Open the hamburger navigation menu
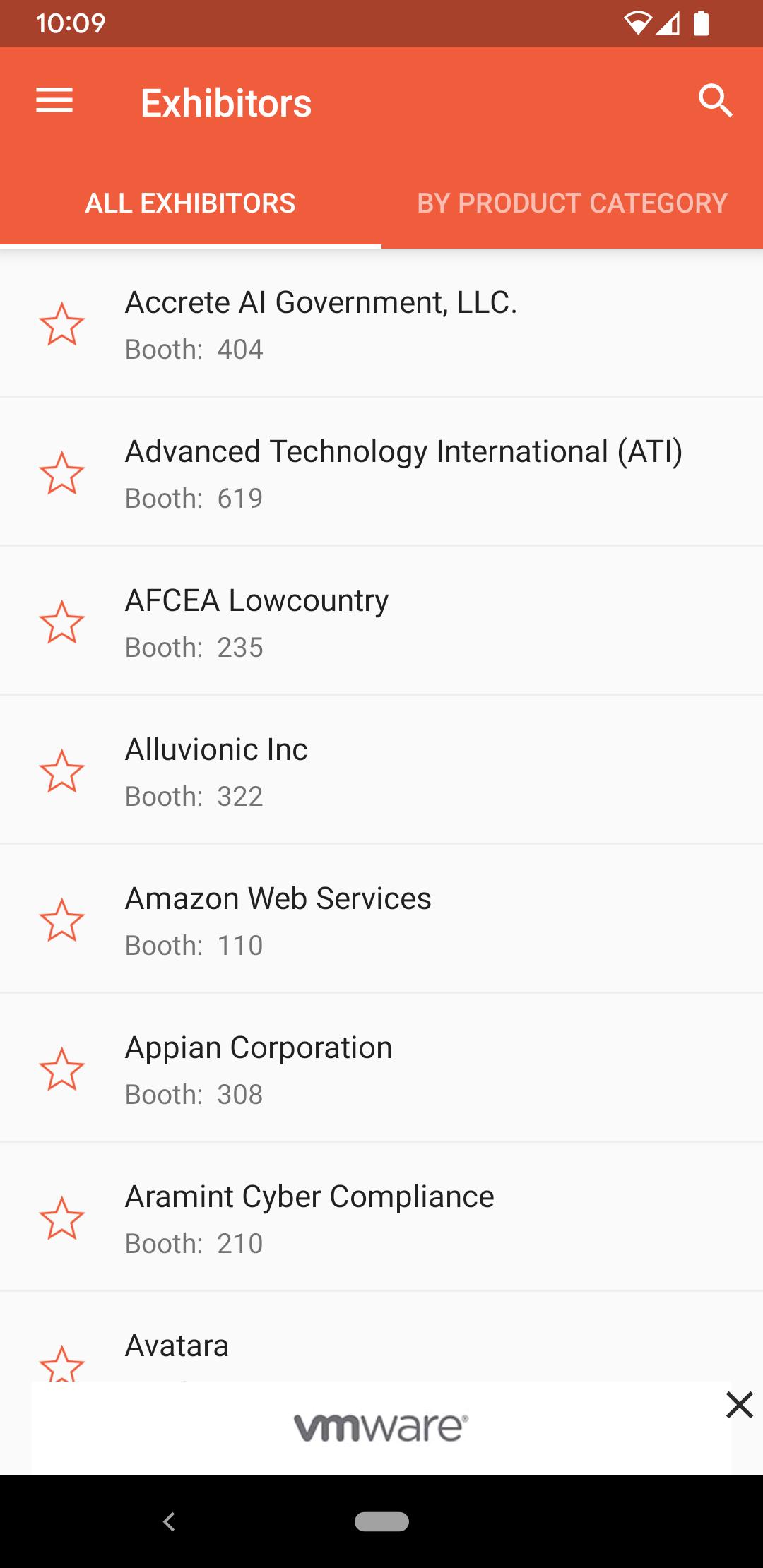763x1568 pixels. [x=54, y=101]
